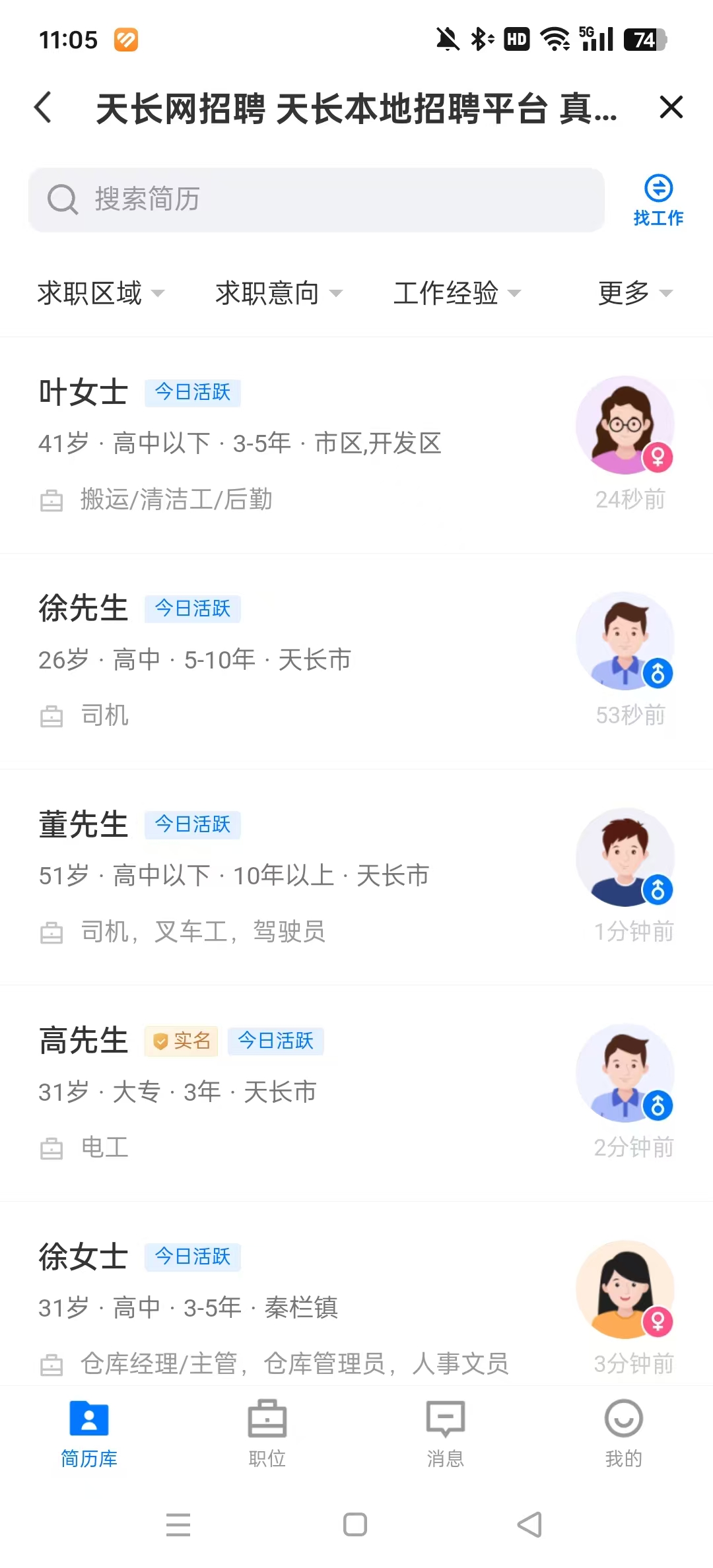713x1568 pixels.
Task: Open 叶女士's resume card
Action: [356, 445]
